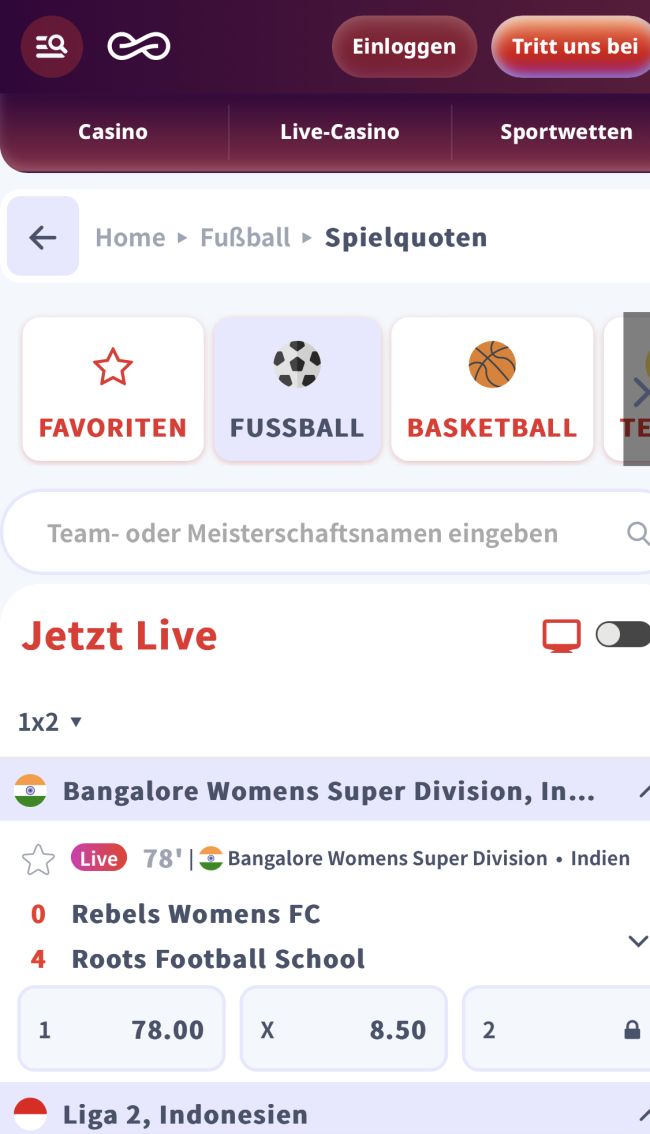This screenshot has height=1134, width=650.
Task: Favorite the Rebels Womens FC match
Action: pos(38,859)
